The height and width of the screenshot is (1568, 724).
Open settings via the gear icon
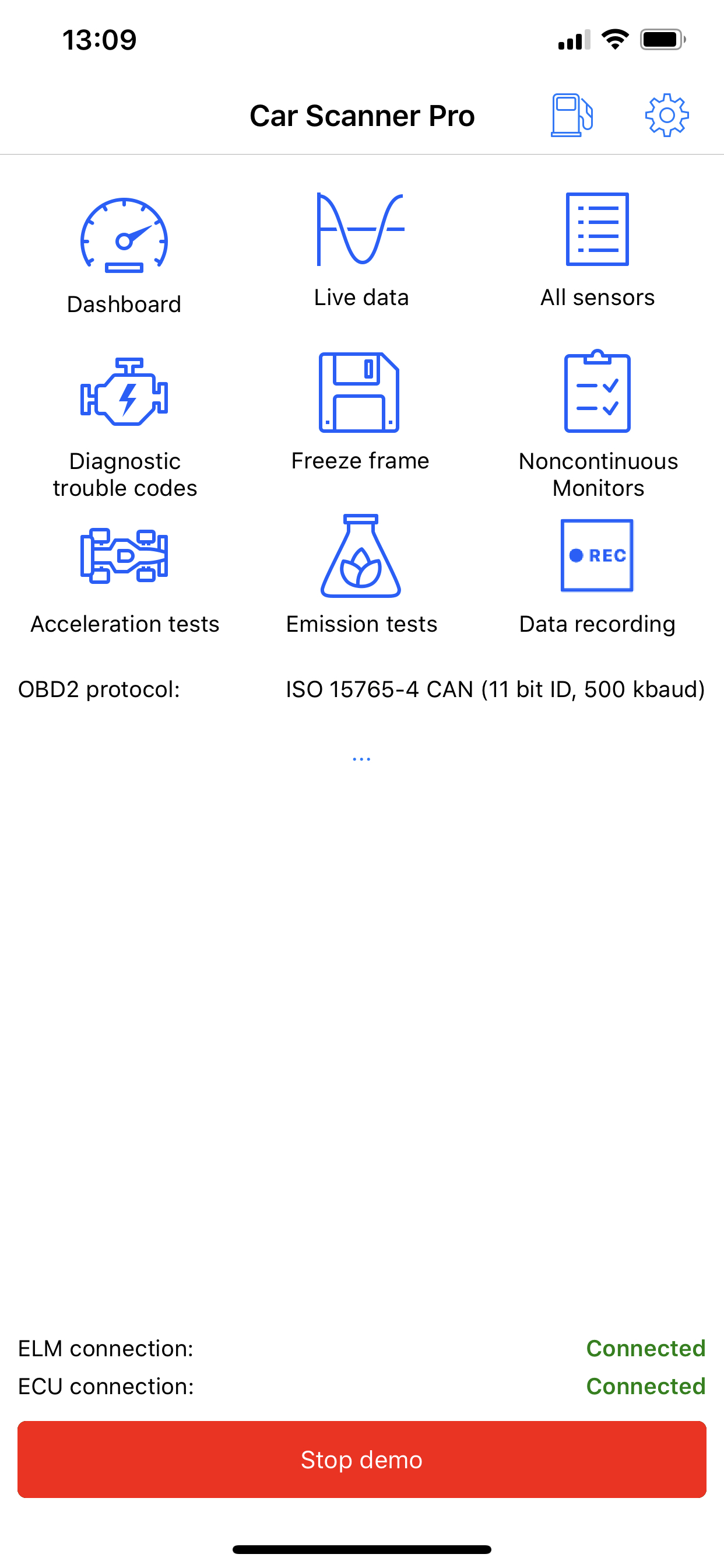click(667, 115)
